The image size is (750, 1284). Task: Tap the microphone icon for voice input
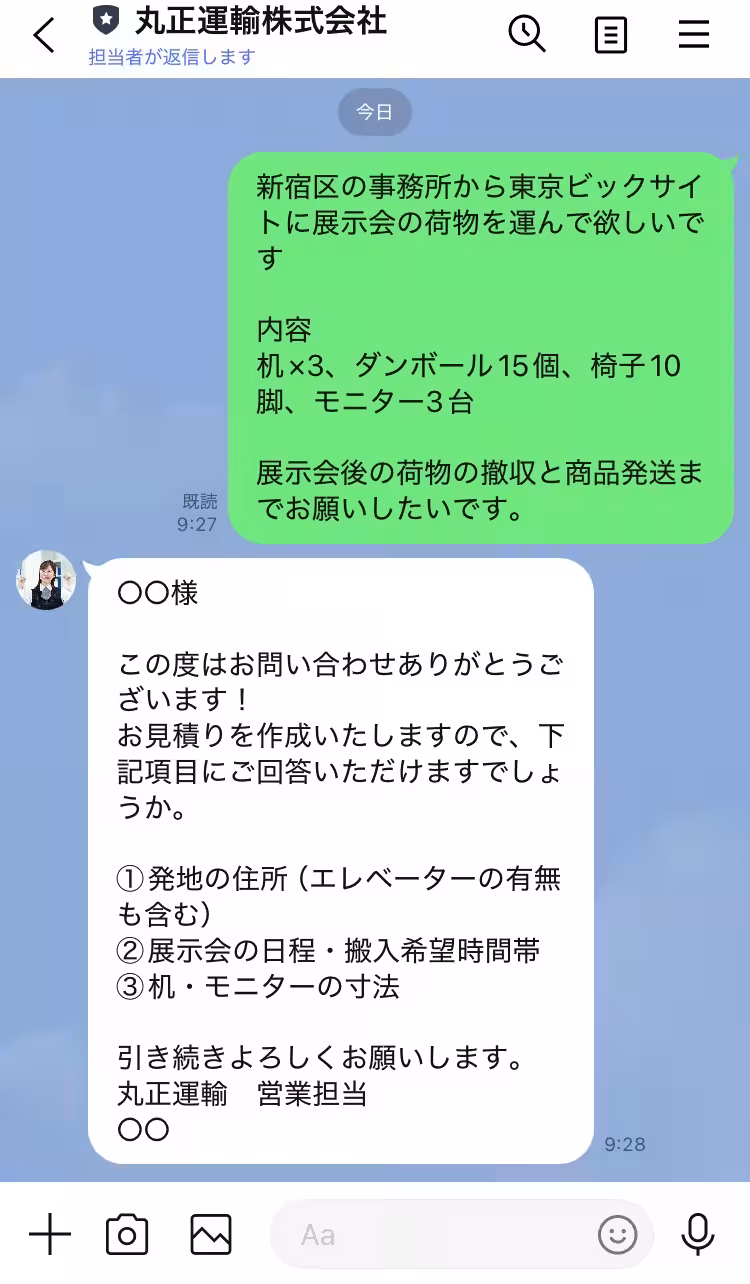698,1234
